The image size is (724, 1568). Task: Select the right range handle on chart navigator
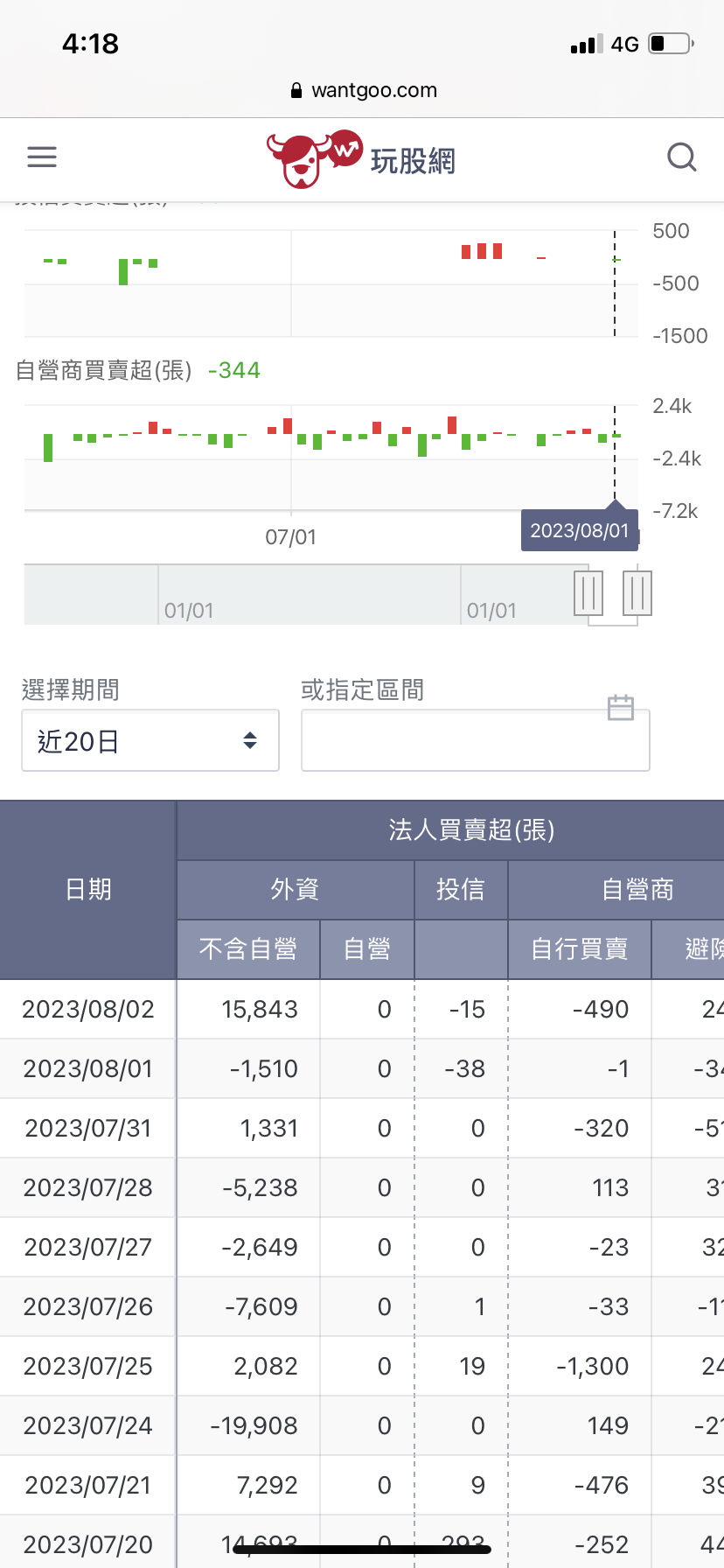click(x=637, y=594)
